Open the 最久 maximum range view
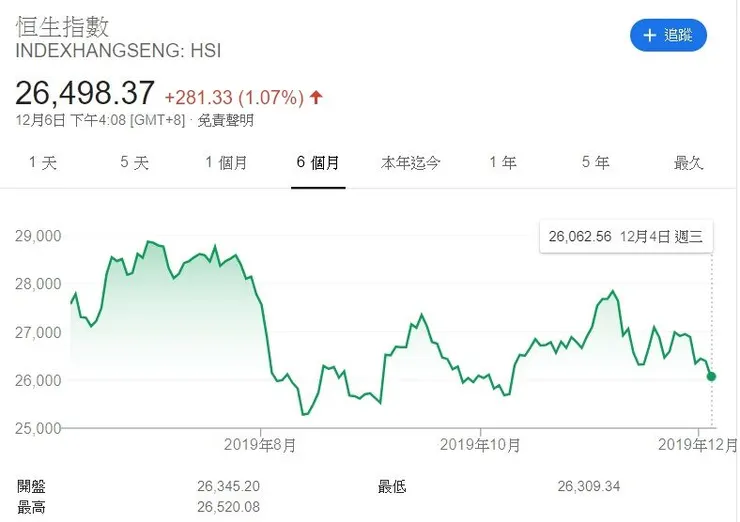Screen dimensions: 740x522 688,162
